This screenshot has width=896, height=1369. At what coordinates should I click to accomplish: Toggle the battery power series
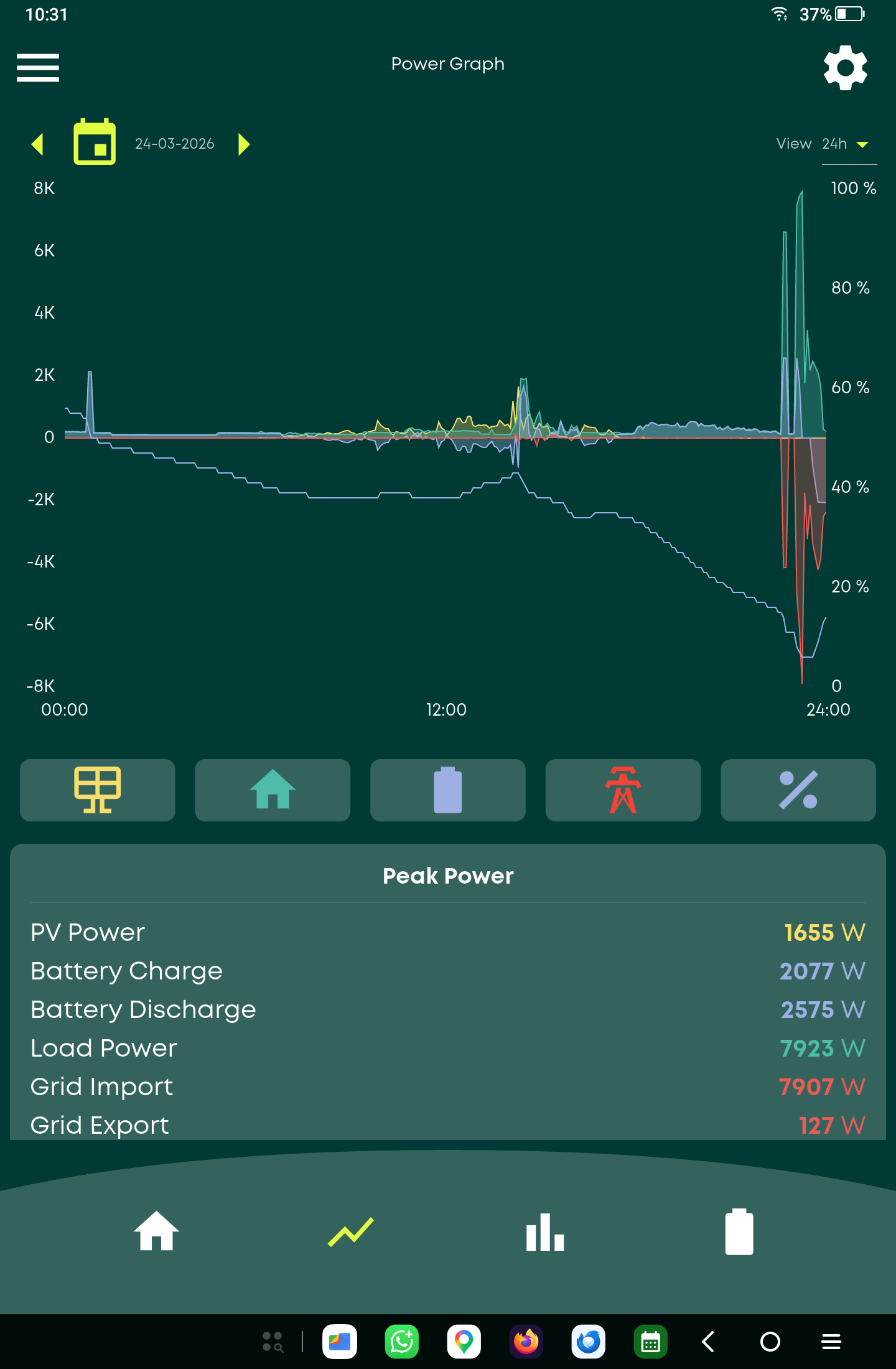[448, 790]
